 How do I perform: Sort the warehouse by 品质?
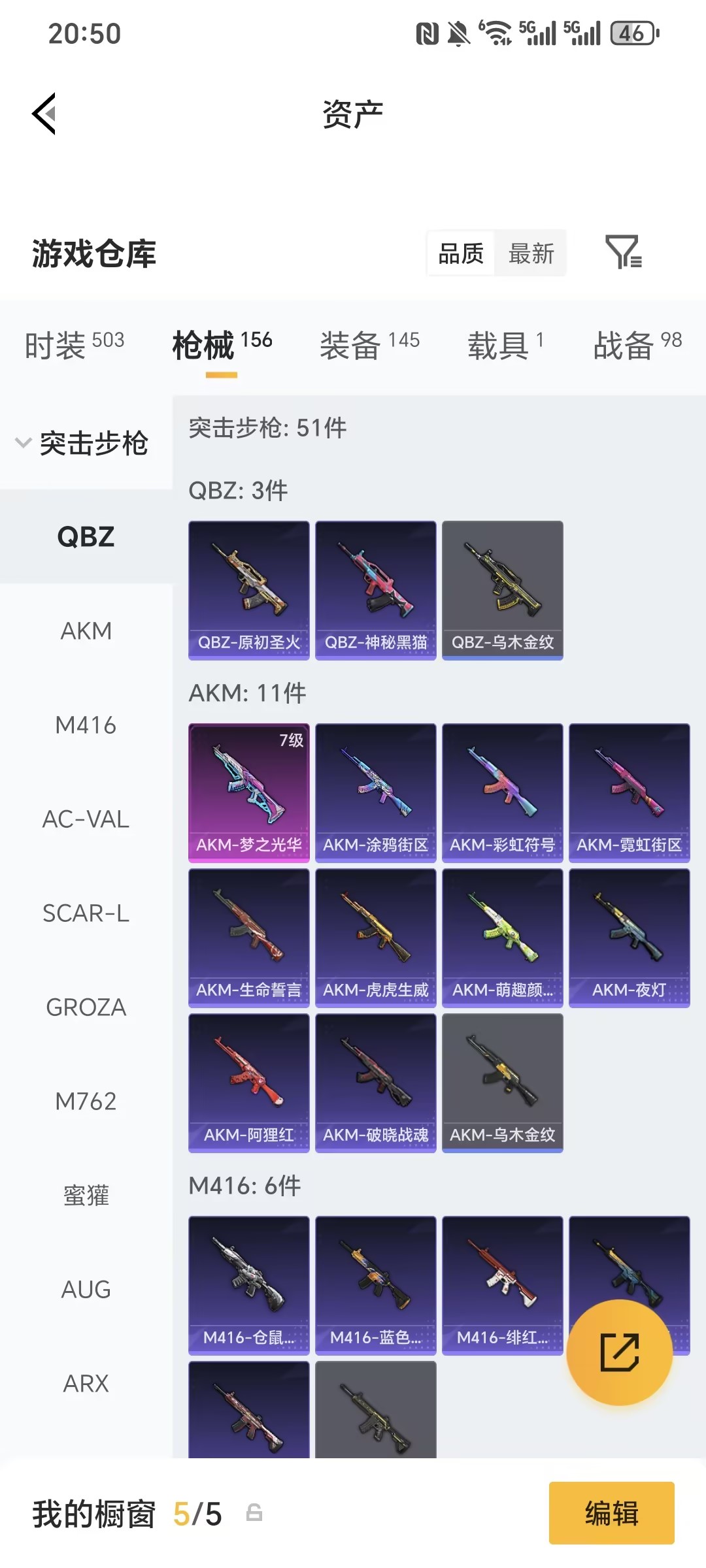[x=461, y=253]
